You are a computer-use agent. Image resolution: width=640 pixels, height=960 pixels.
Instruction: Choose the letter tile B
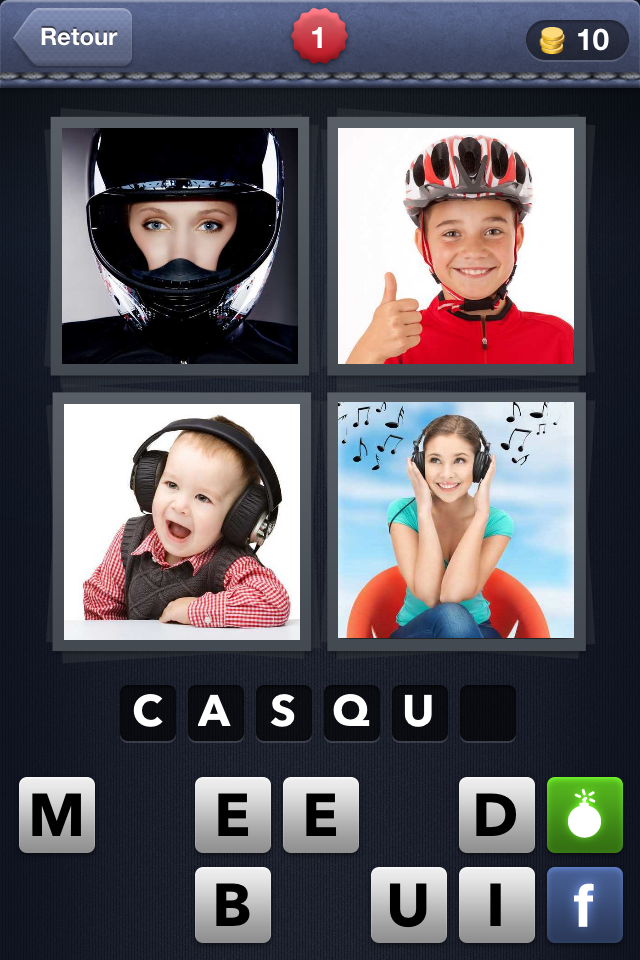coord(232,904)
